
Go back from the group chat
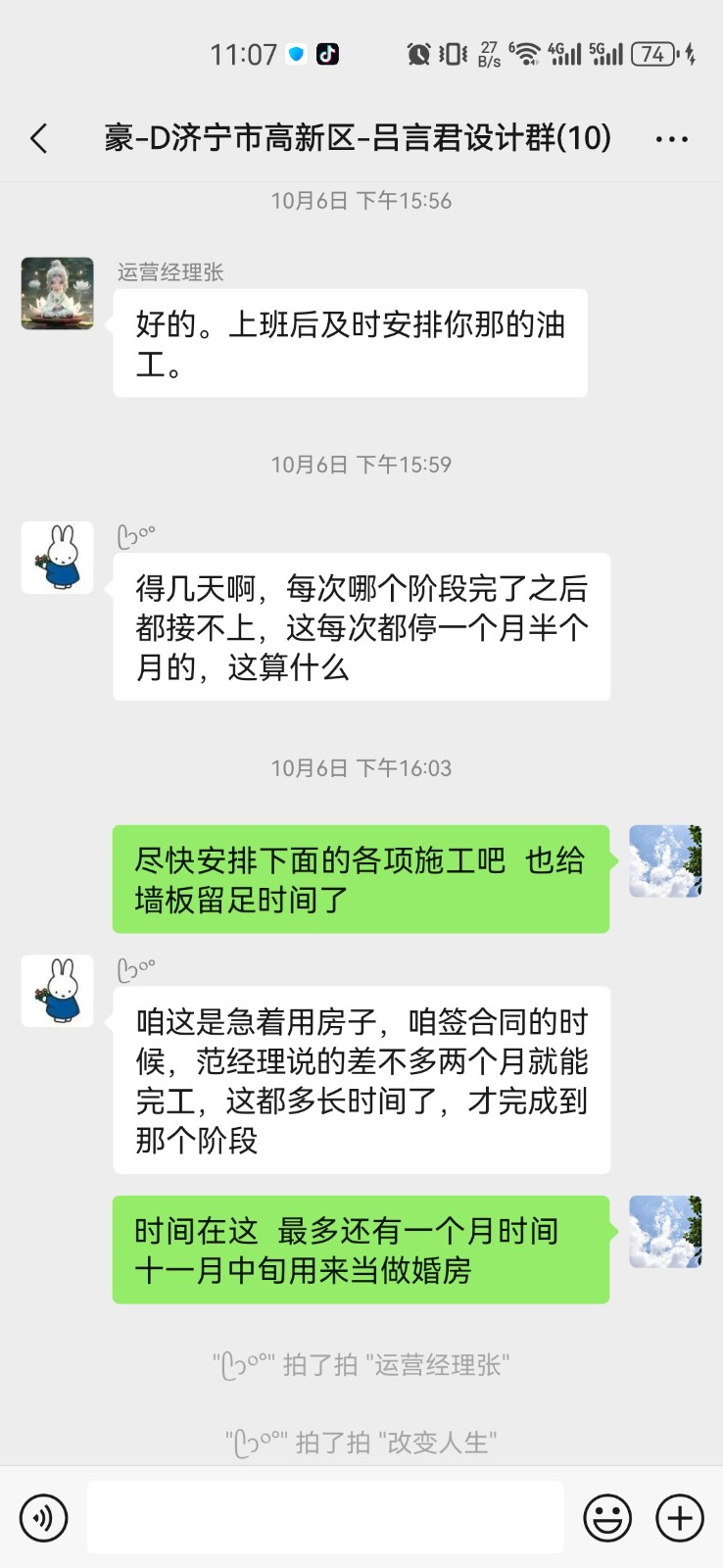pos(39,138)
